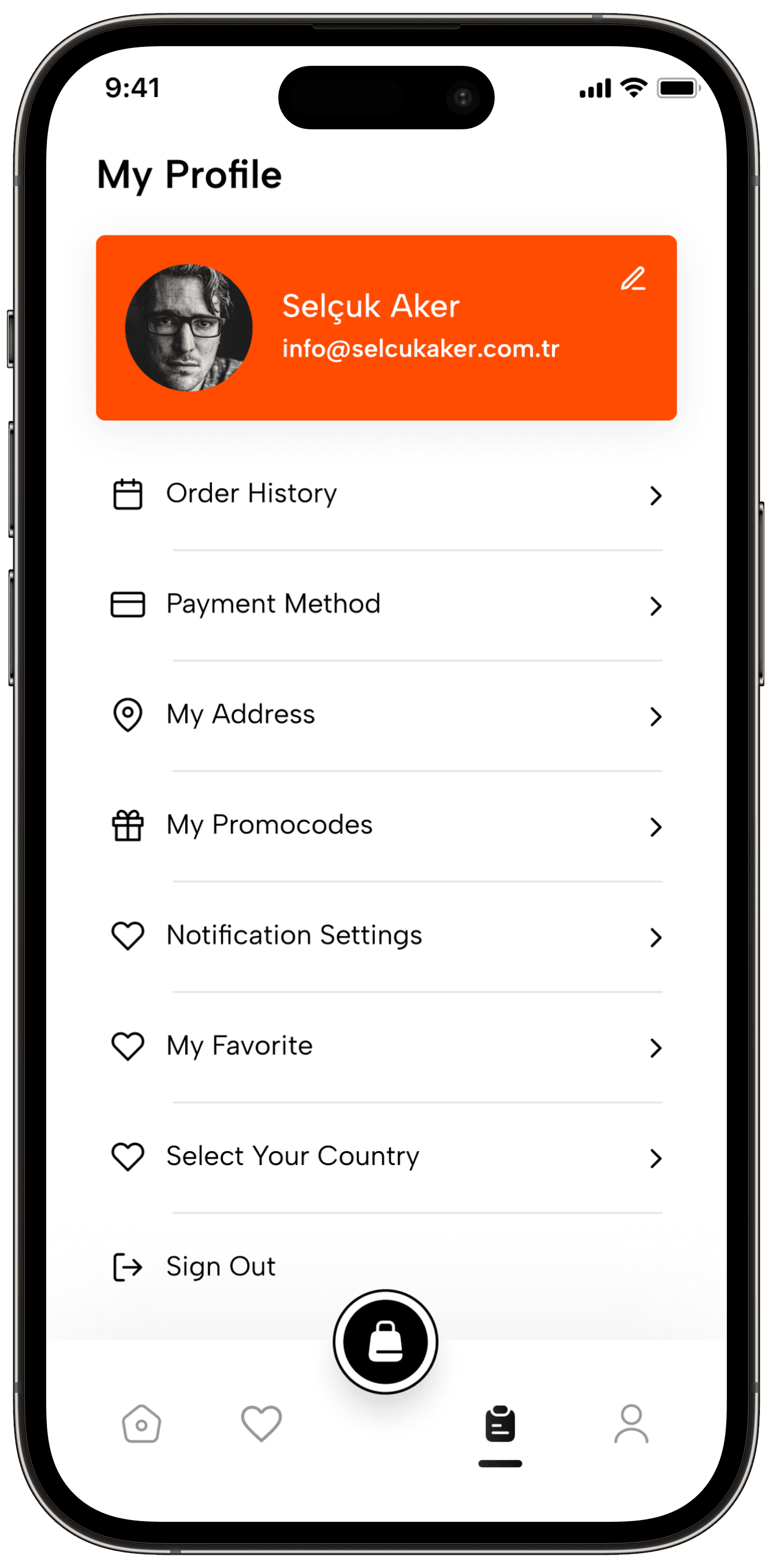This screenshot has width=773, height=1568.
Task: Open My Favorite list
Action: pyautogui.click(x=387, y=1046)
